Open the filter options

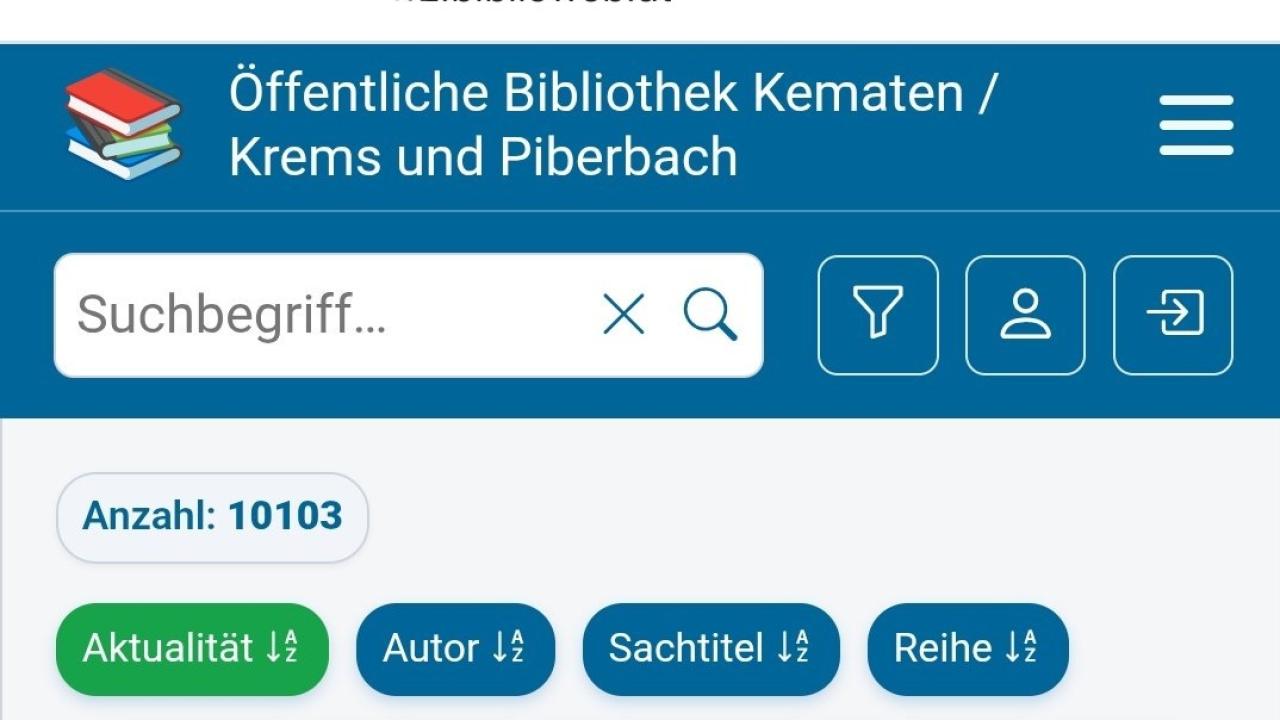pyautogui.click(x=878, y=315)
